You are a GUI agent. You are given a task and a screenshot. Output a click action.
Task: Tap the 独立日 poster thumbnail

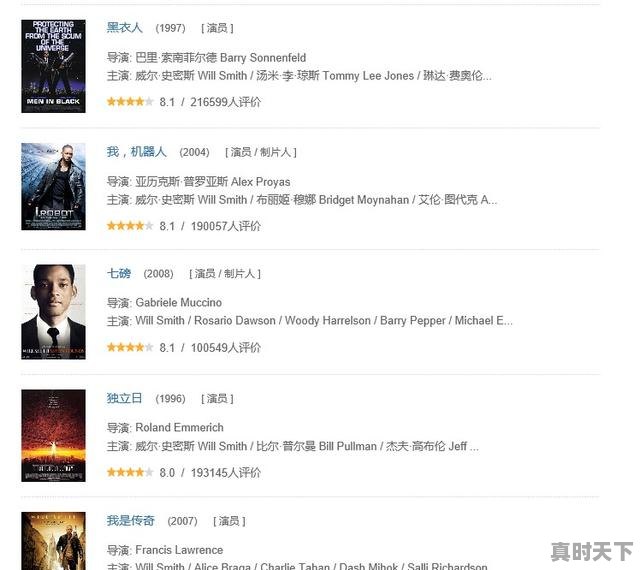point(54,435)
